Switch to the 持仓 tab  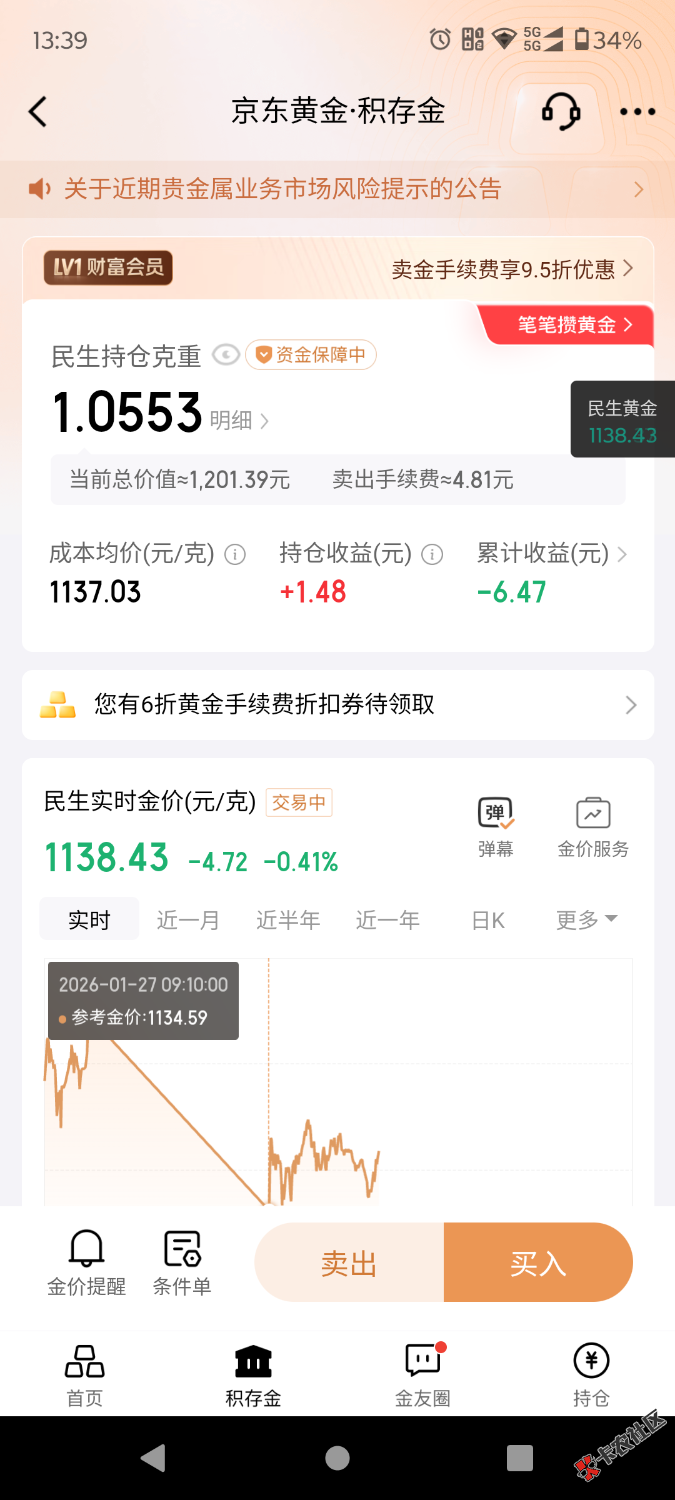point(591,1376)
